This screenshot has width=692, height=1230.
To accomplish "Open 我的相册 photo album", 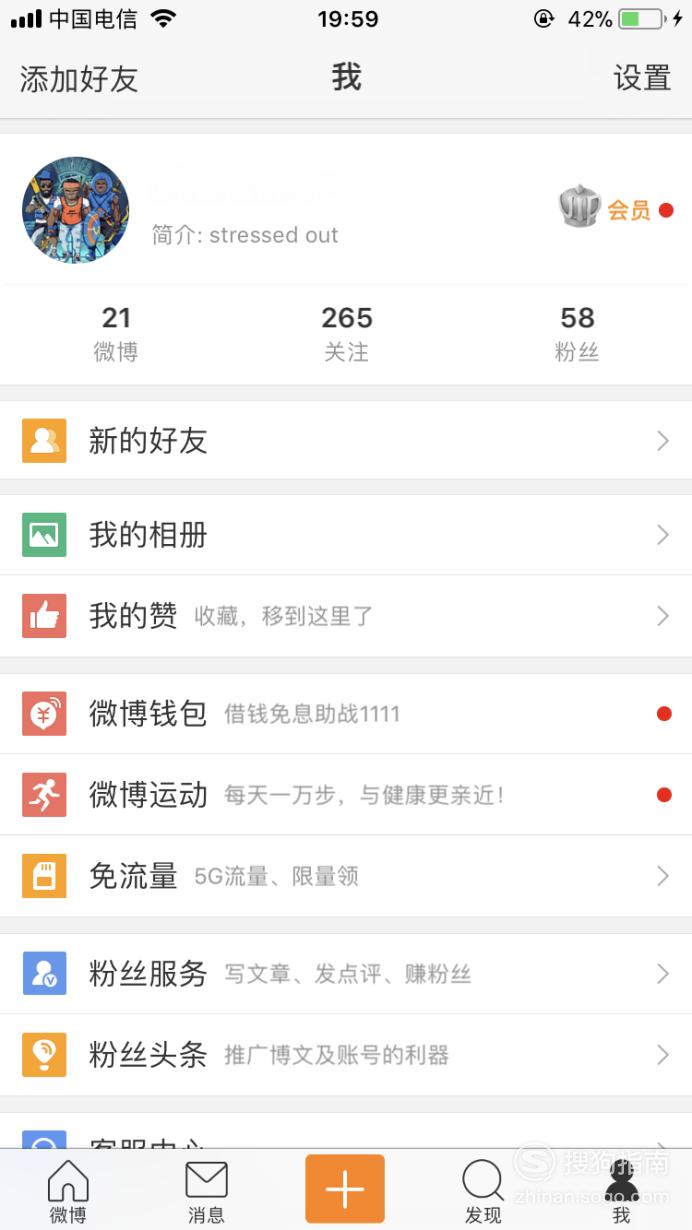I will pyautogui.click(x=346, y=535).
